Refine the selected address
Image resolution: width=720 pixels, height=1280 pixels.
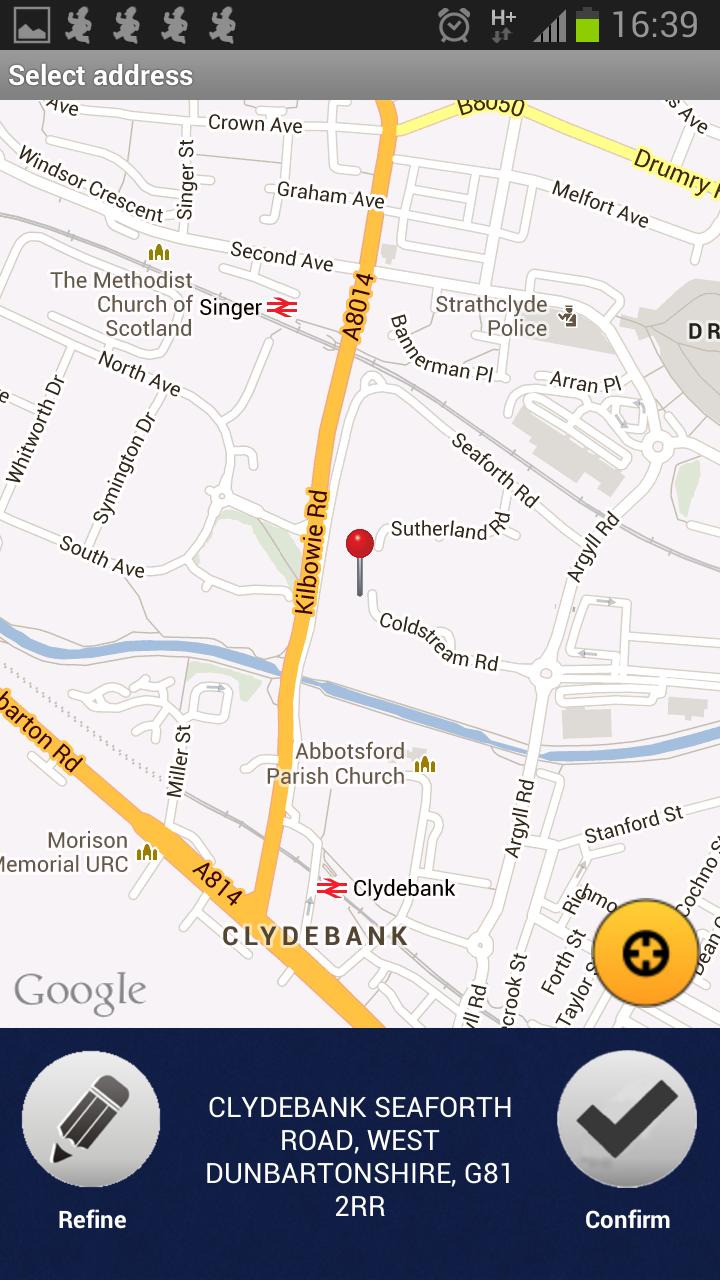point(91,1120)
